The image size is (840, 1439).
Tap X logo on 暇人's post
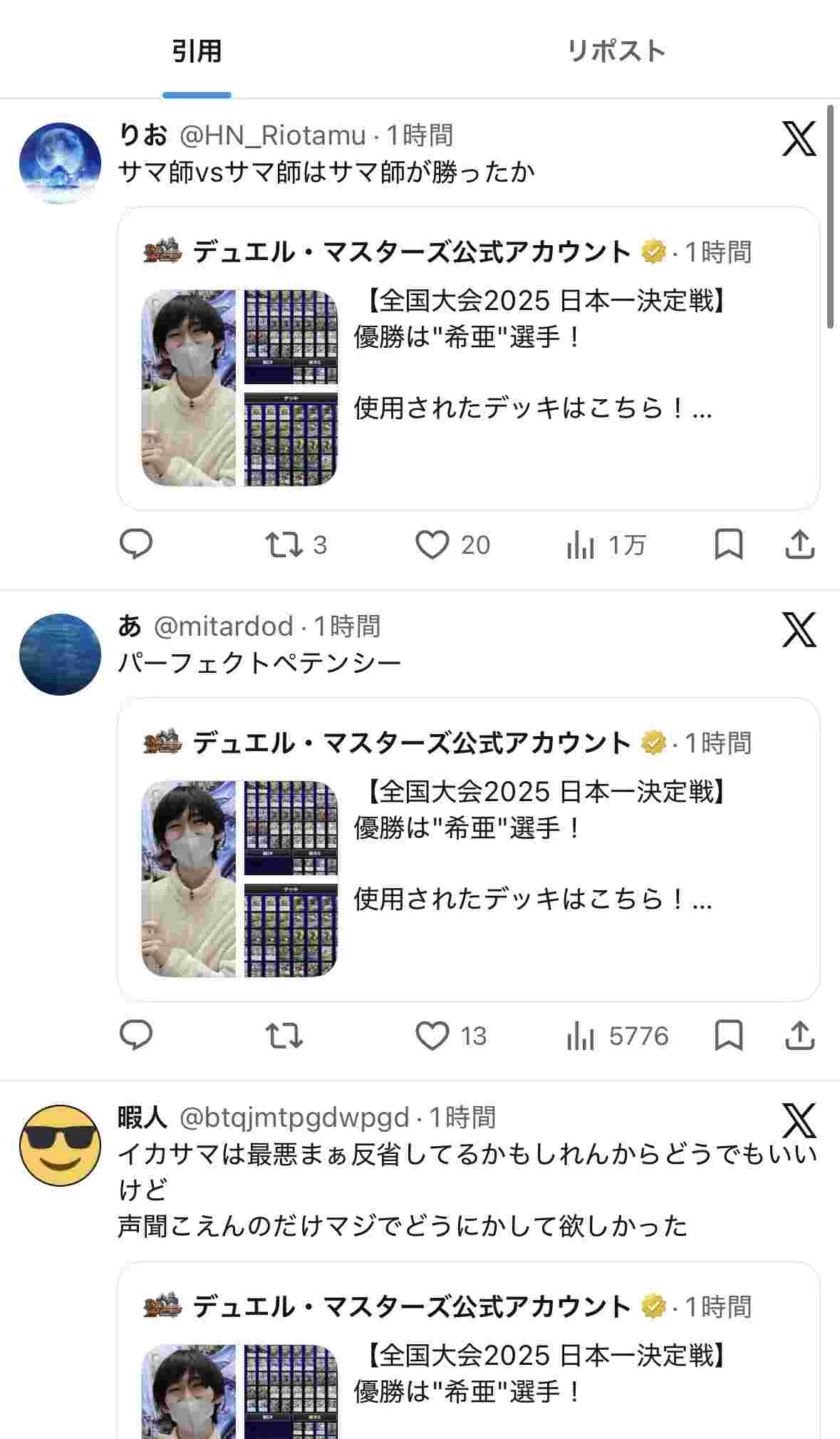coord(799,1121)
